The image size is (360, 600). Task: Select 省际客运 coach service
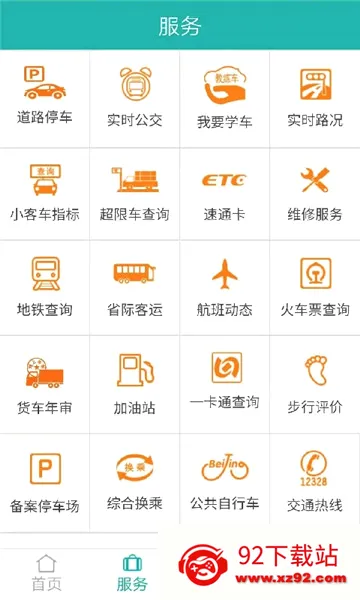point(135,288)
